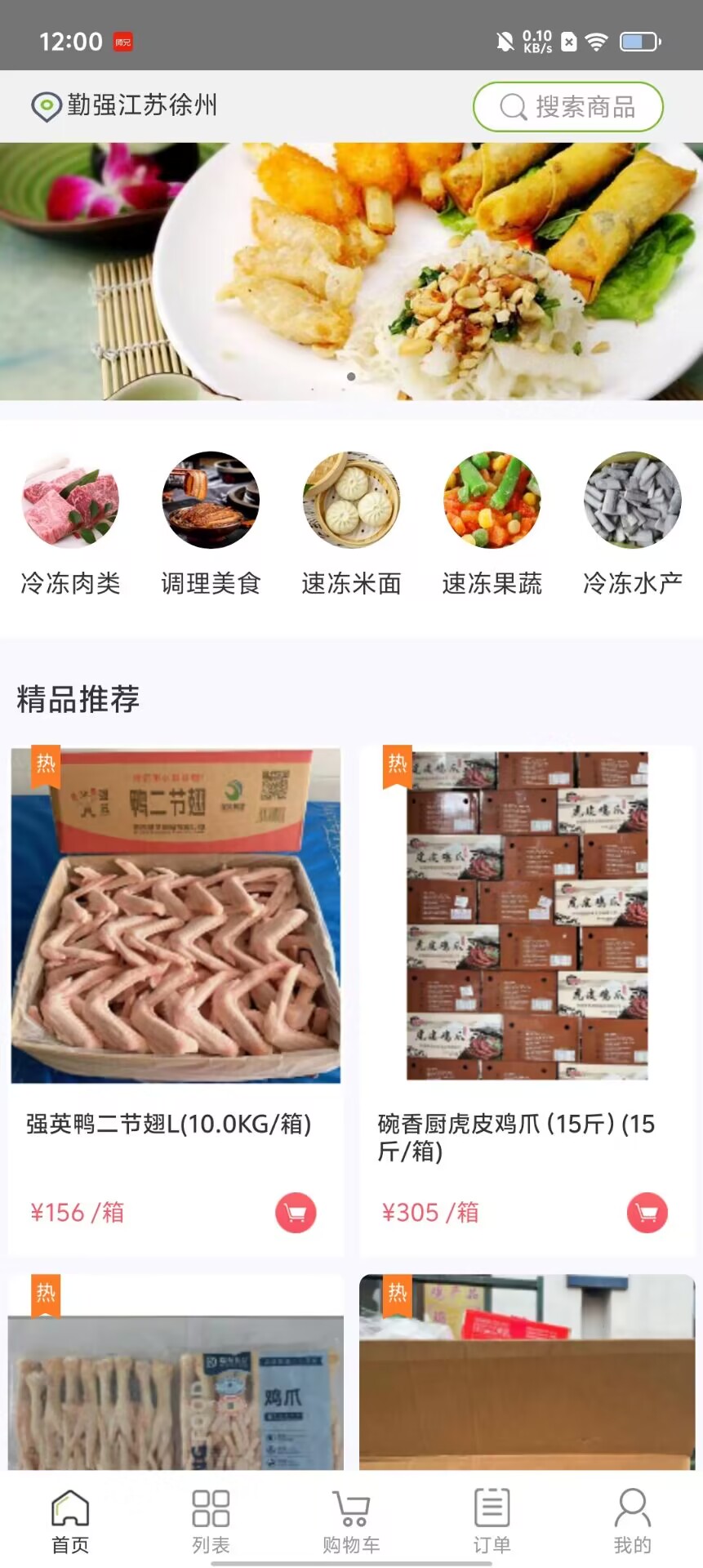Image resolution: width=703 pixels, height=1568 pixels.
Task: Open the 我的 profile tab
Action: (633, 1521)
